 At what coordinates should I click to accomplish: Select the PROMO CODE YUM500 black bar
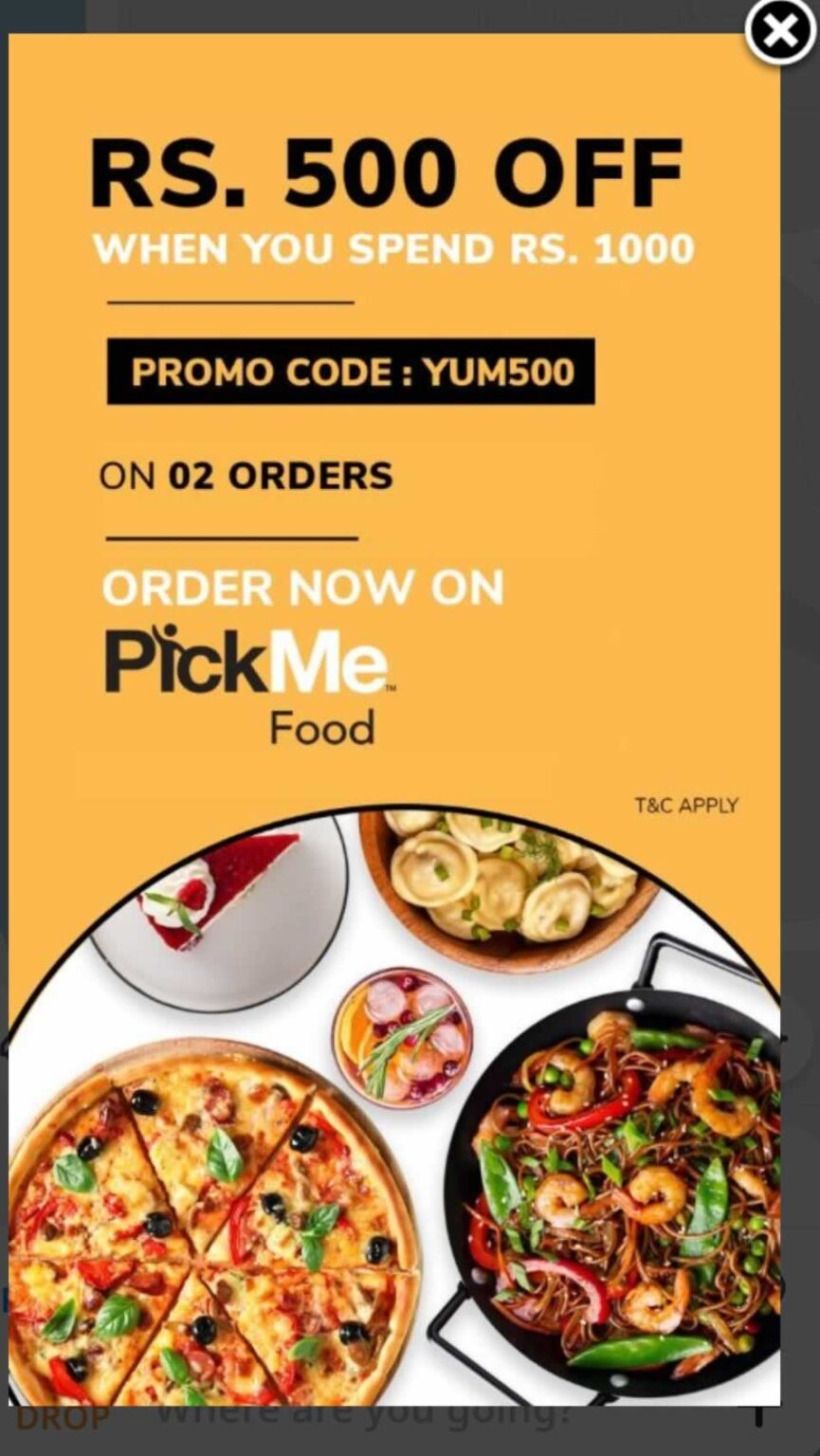352,372
